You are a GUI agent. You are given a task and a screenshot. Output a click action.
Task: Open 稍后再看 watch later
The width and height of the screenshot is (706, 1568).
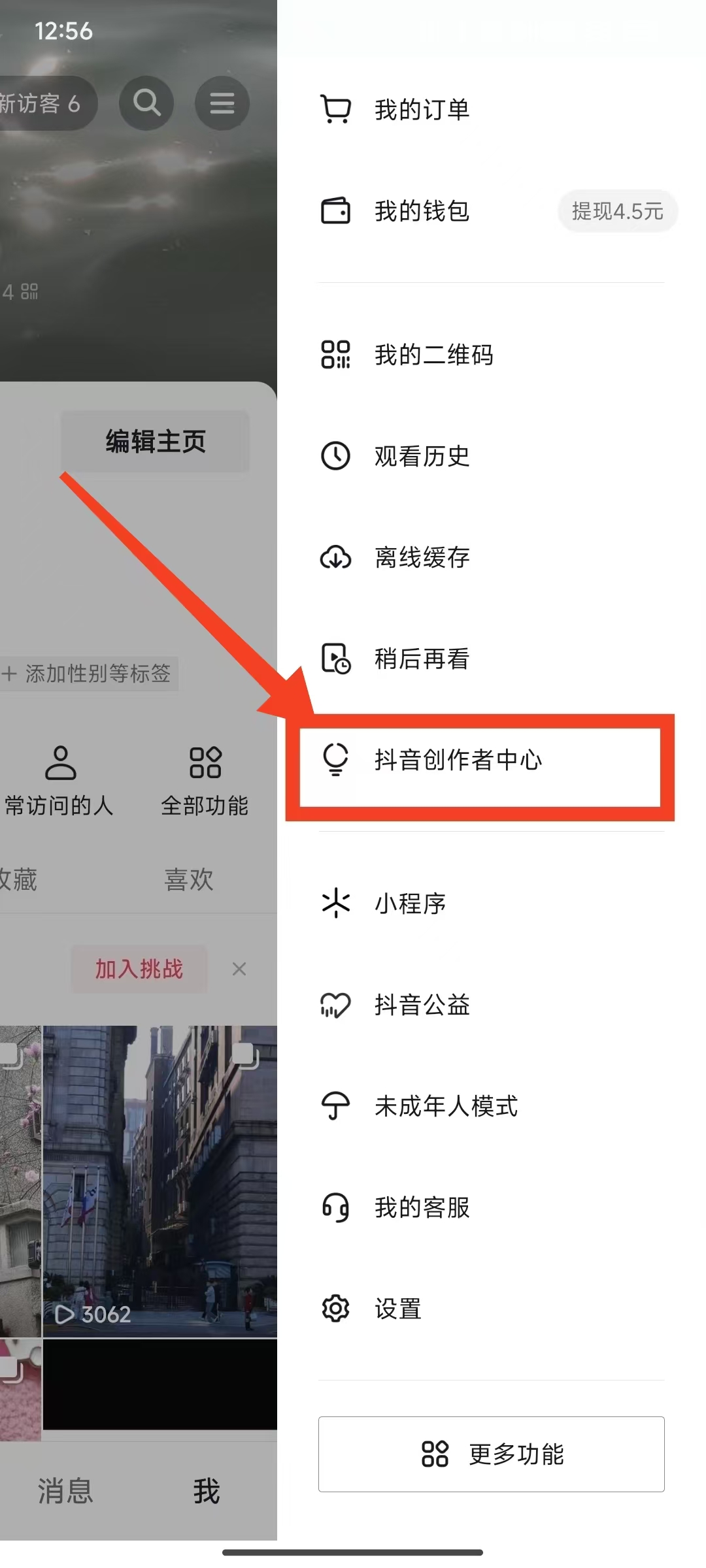click(422, 659)
